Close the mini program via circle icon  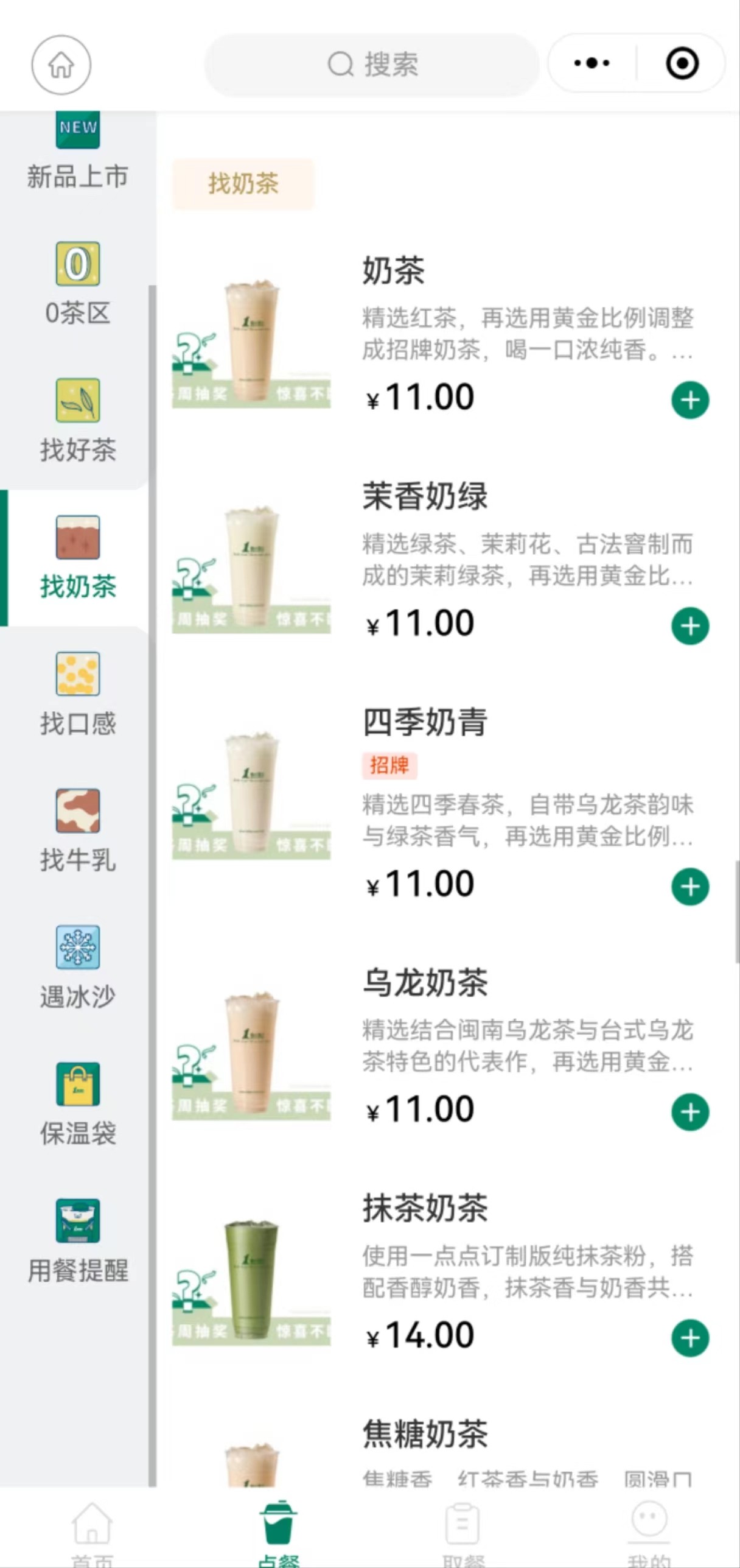click(x=682, y=63)
